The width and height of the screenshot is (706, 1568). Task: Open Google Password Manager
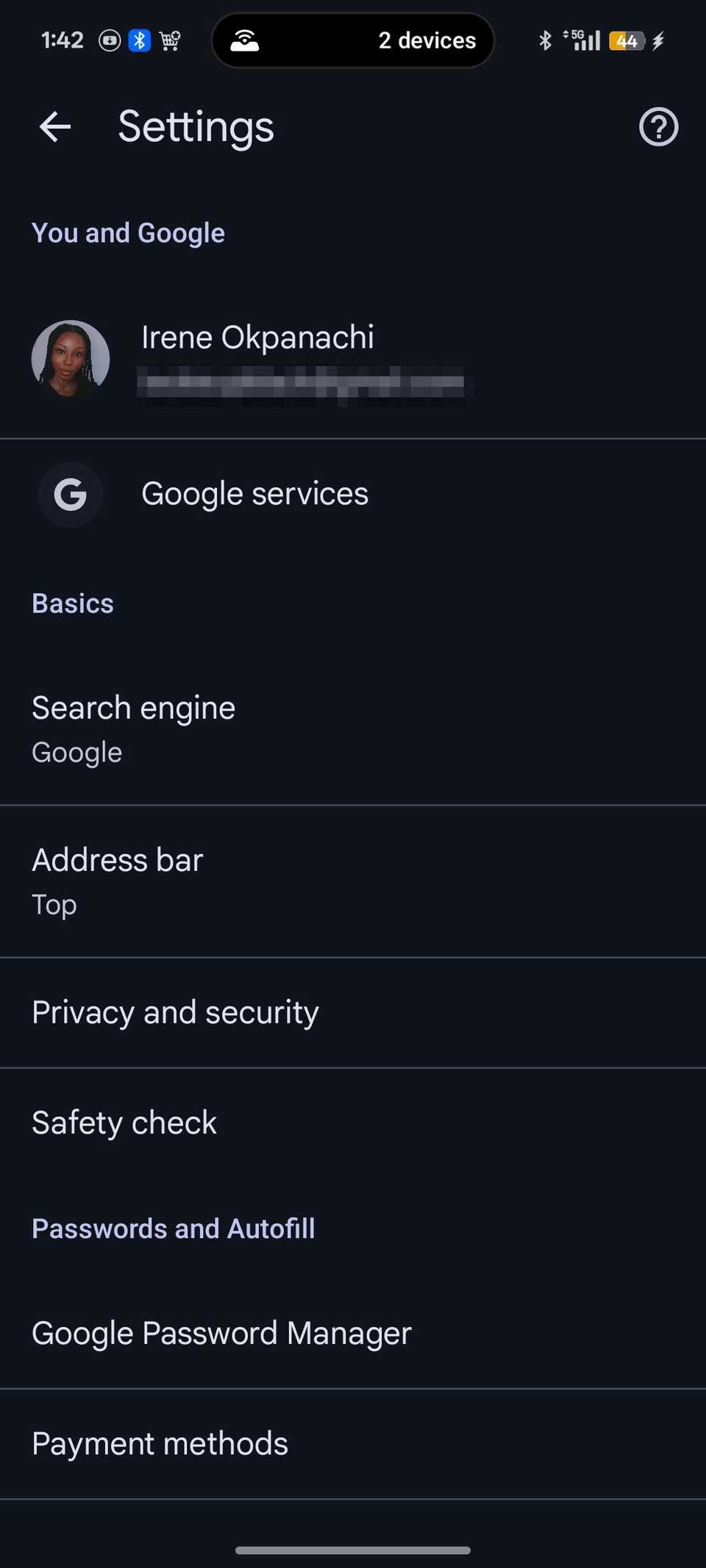[221, 1333]
